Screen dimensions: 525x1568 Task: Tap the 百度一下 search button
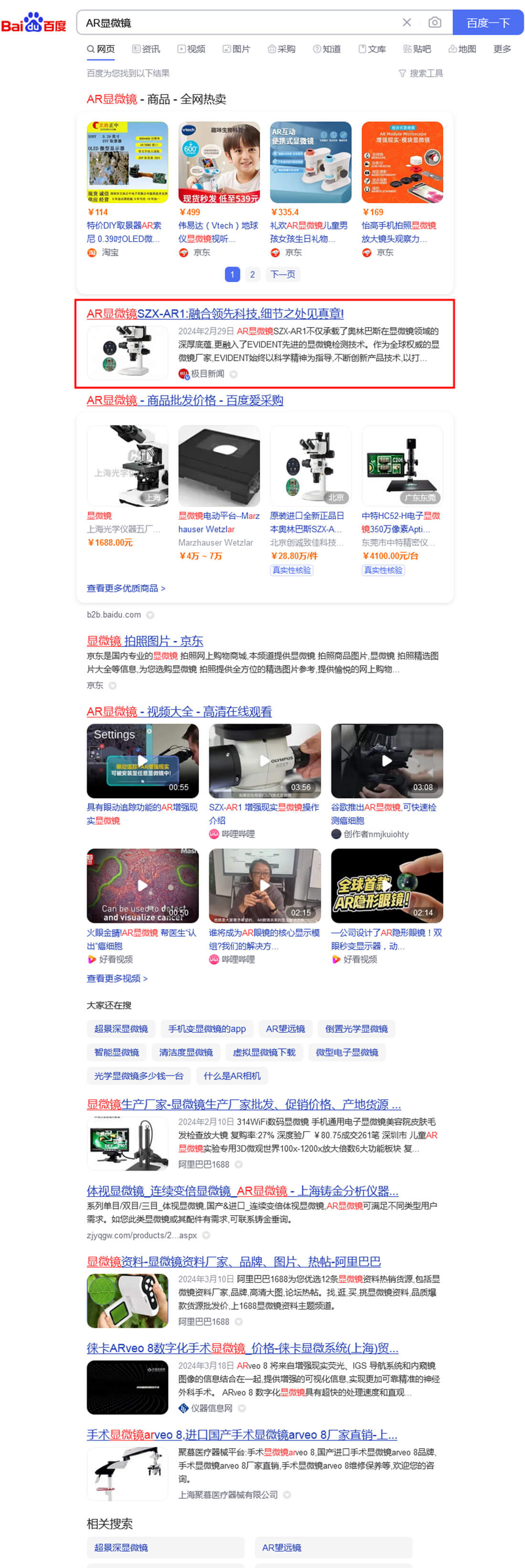pyautogui.click(x=487, y=22)
